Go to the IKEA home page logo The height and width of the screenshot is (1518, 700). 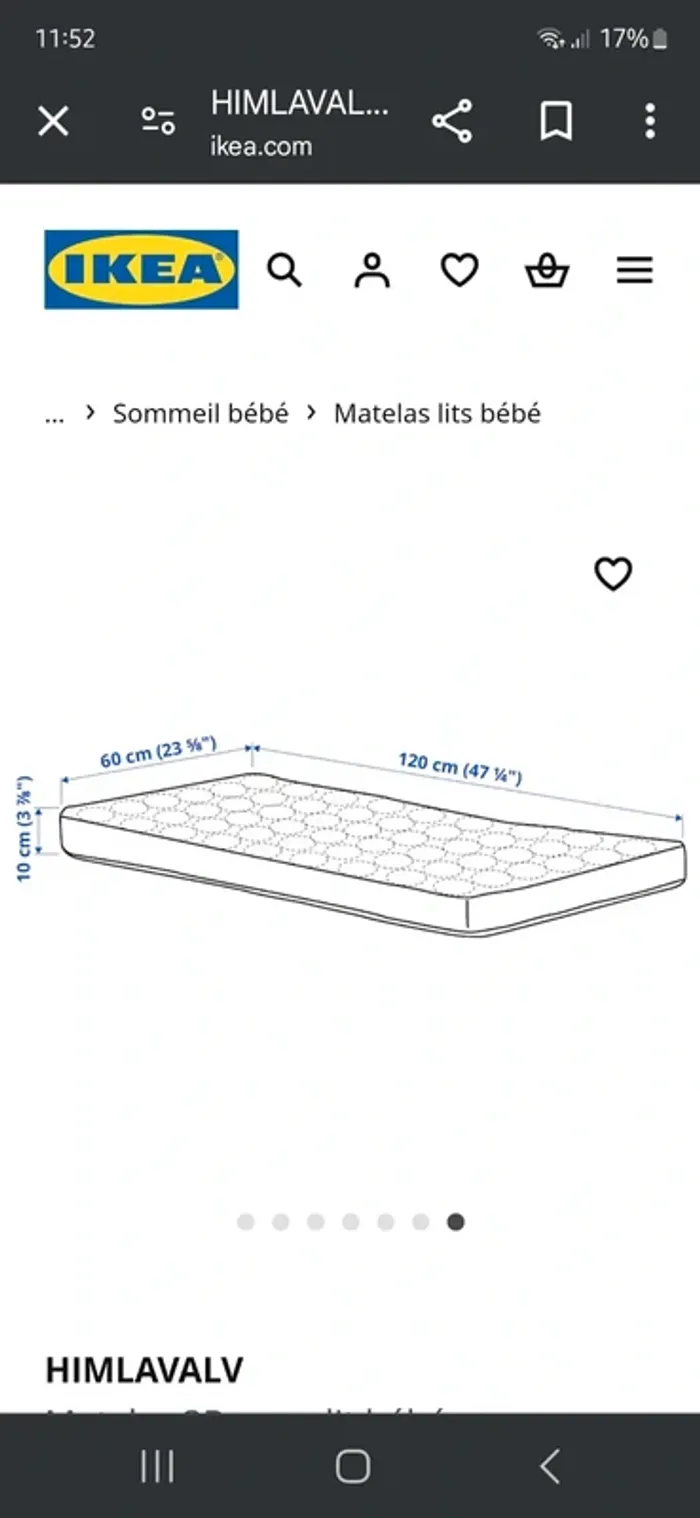(x=141, y=270)
